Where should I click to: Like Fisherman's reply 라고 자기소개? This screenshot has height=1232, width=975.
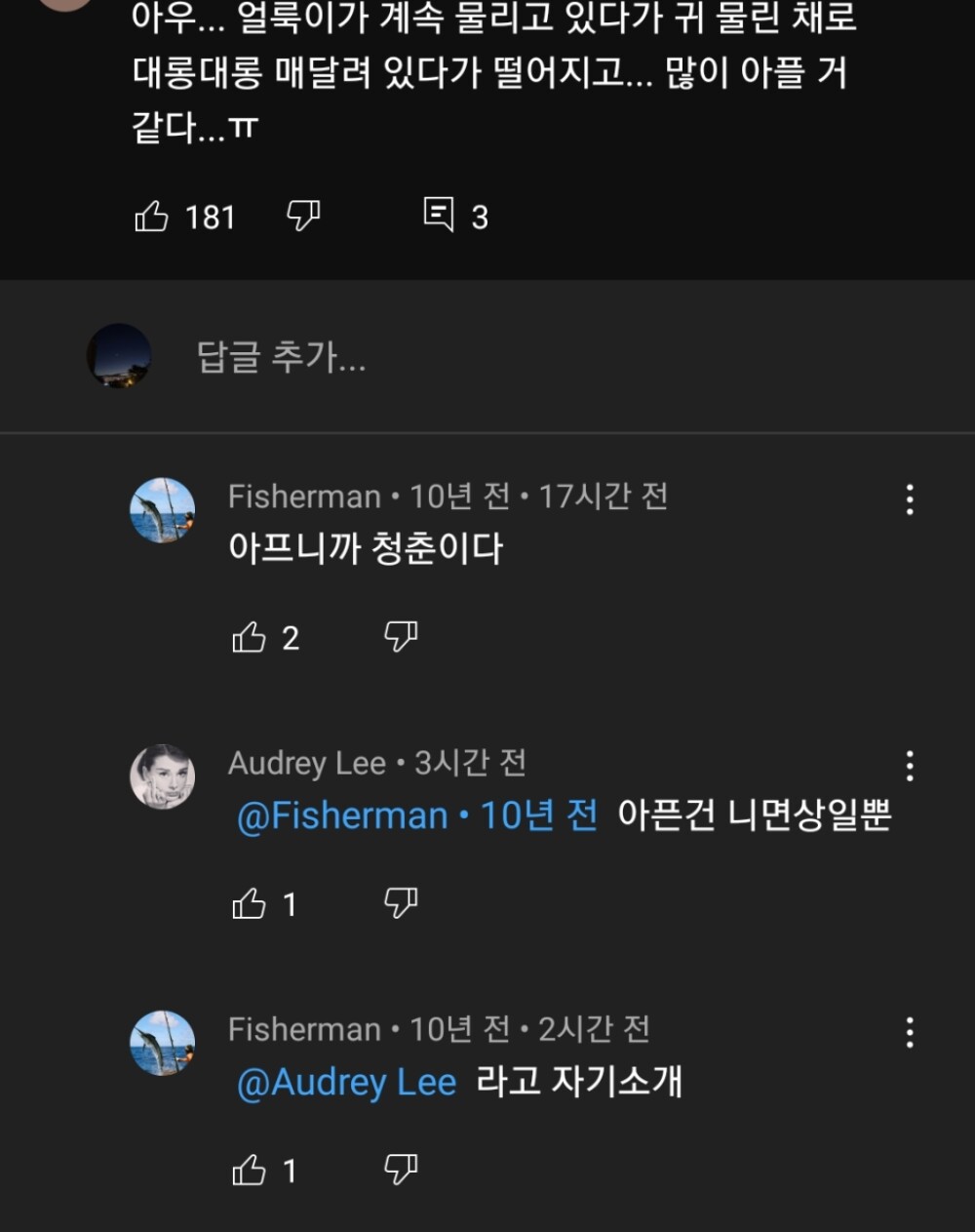click(x=250, y=1170)
